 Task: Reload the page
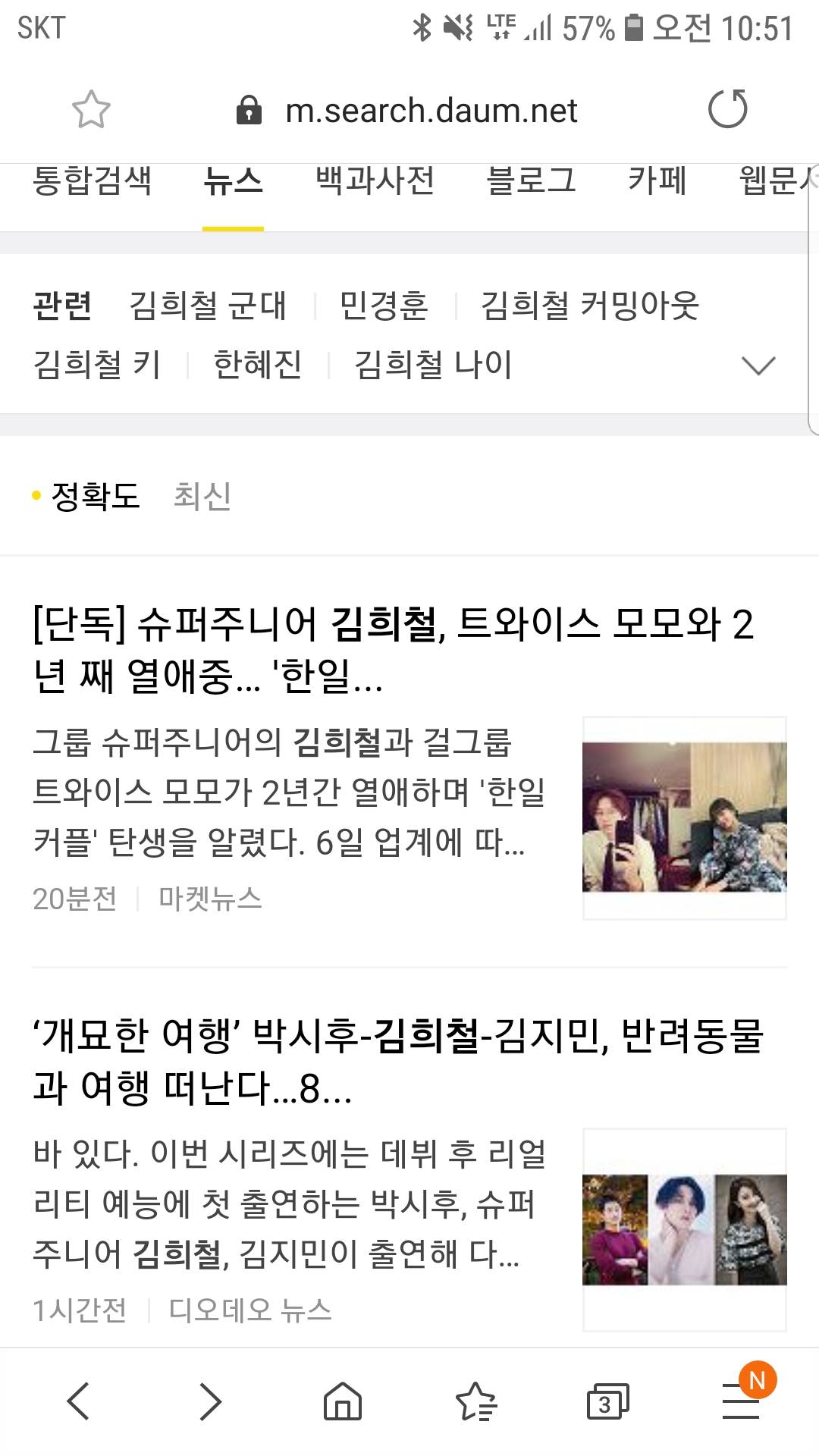(x=727, y=109)
